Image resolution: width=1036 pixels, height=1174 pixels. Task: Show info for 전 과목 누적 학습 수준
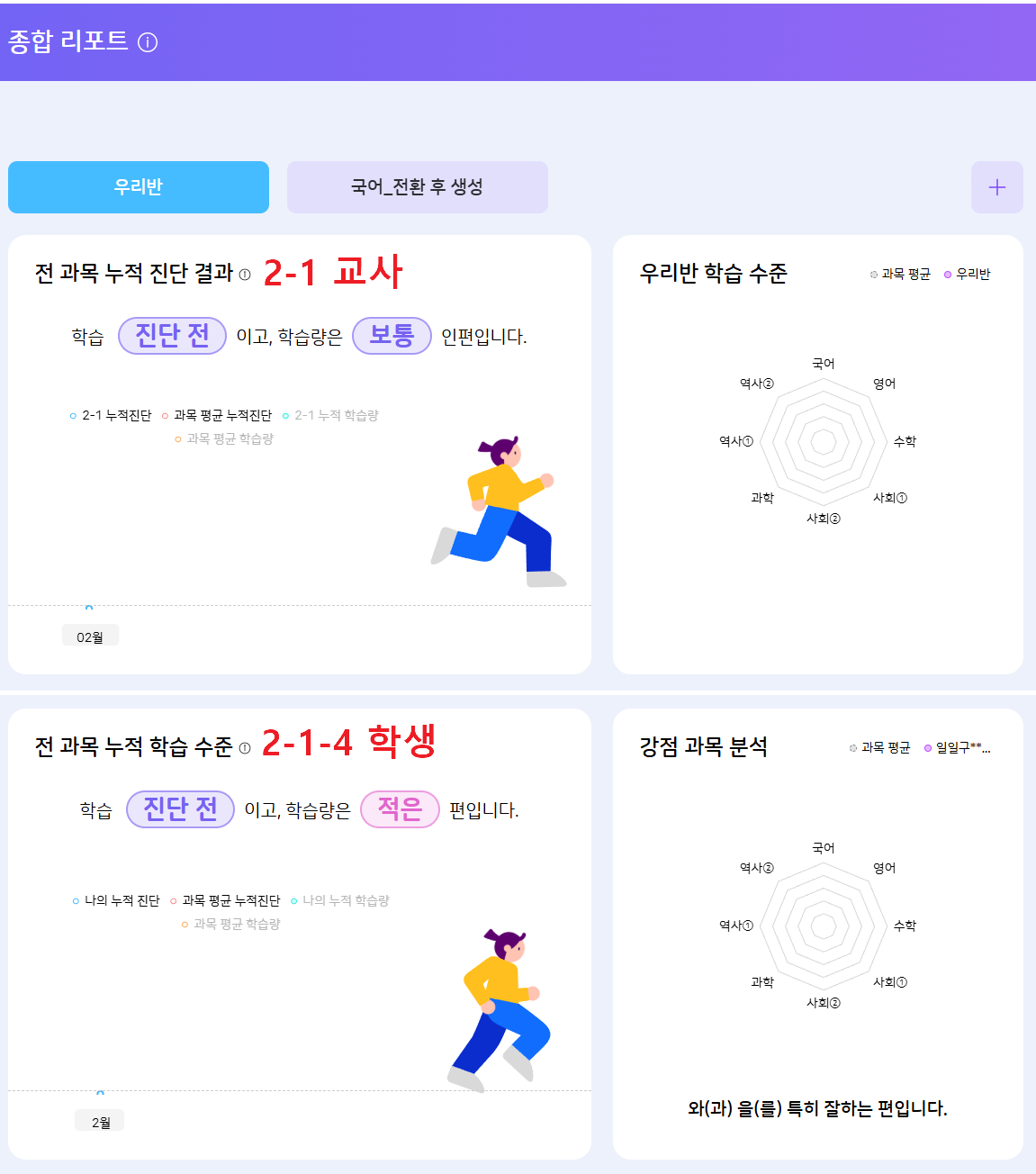tap(245, 748)
